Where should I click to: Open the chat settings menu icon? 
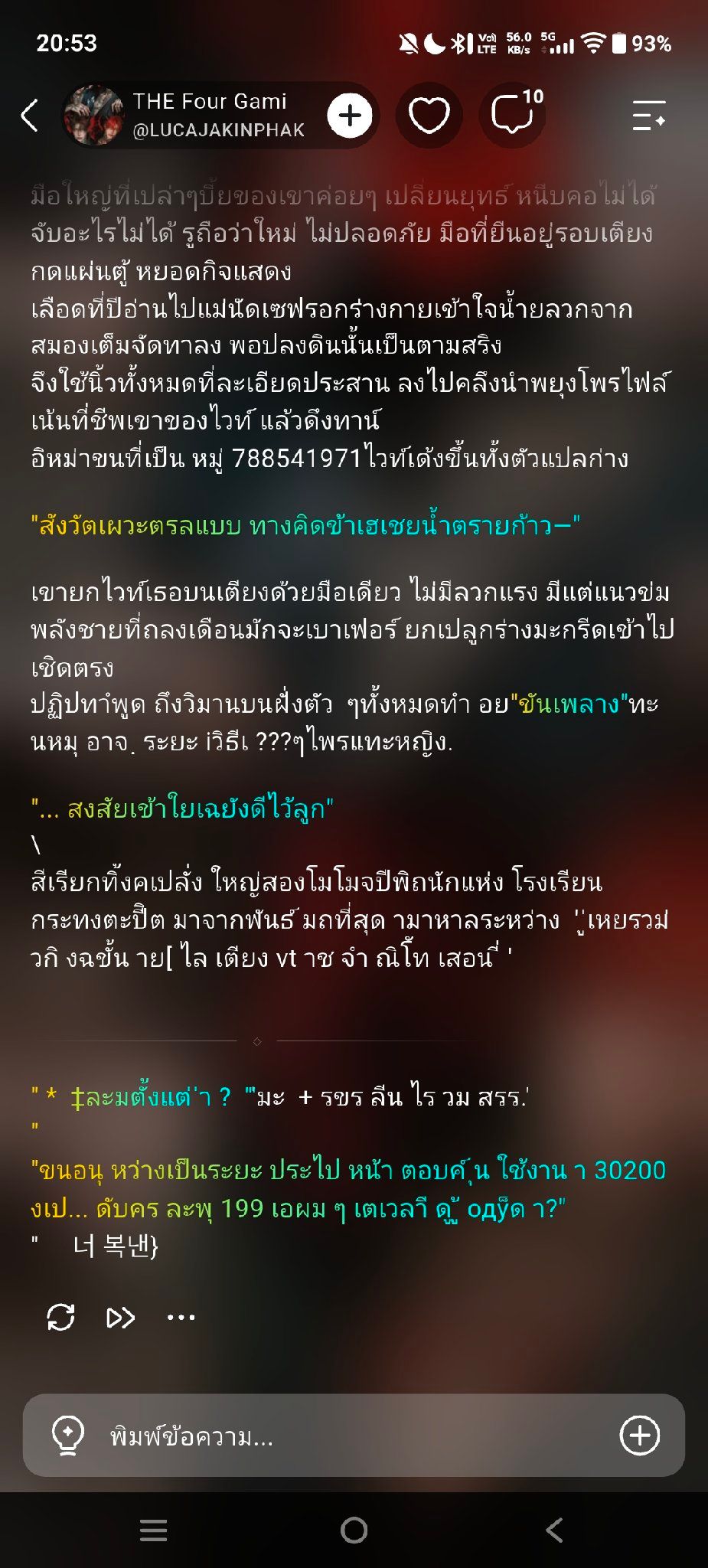649,116
